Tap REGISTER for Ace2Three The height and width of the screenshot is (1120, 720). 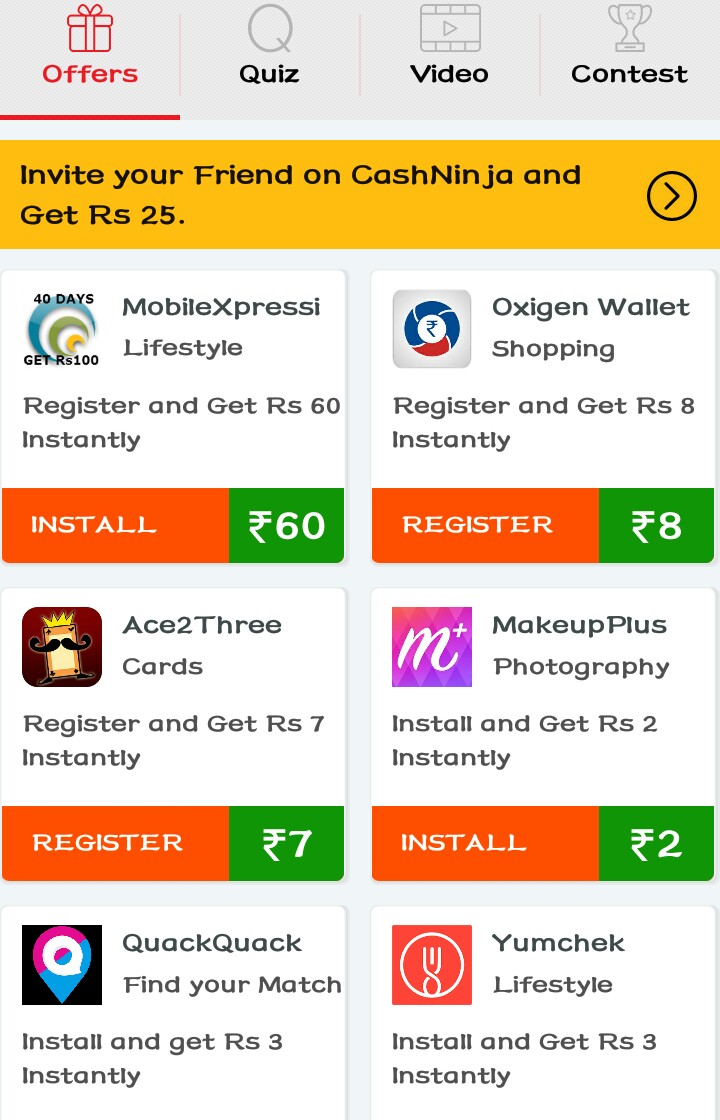point(115,843)
